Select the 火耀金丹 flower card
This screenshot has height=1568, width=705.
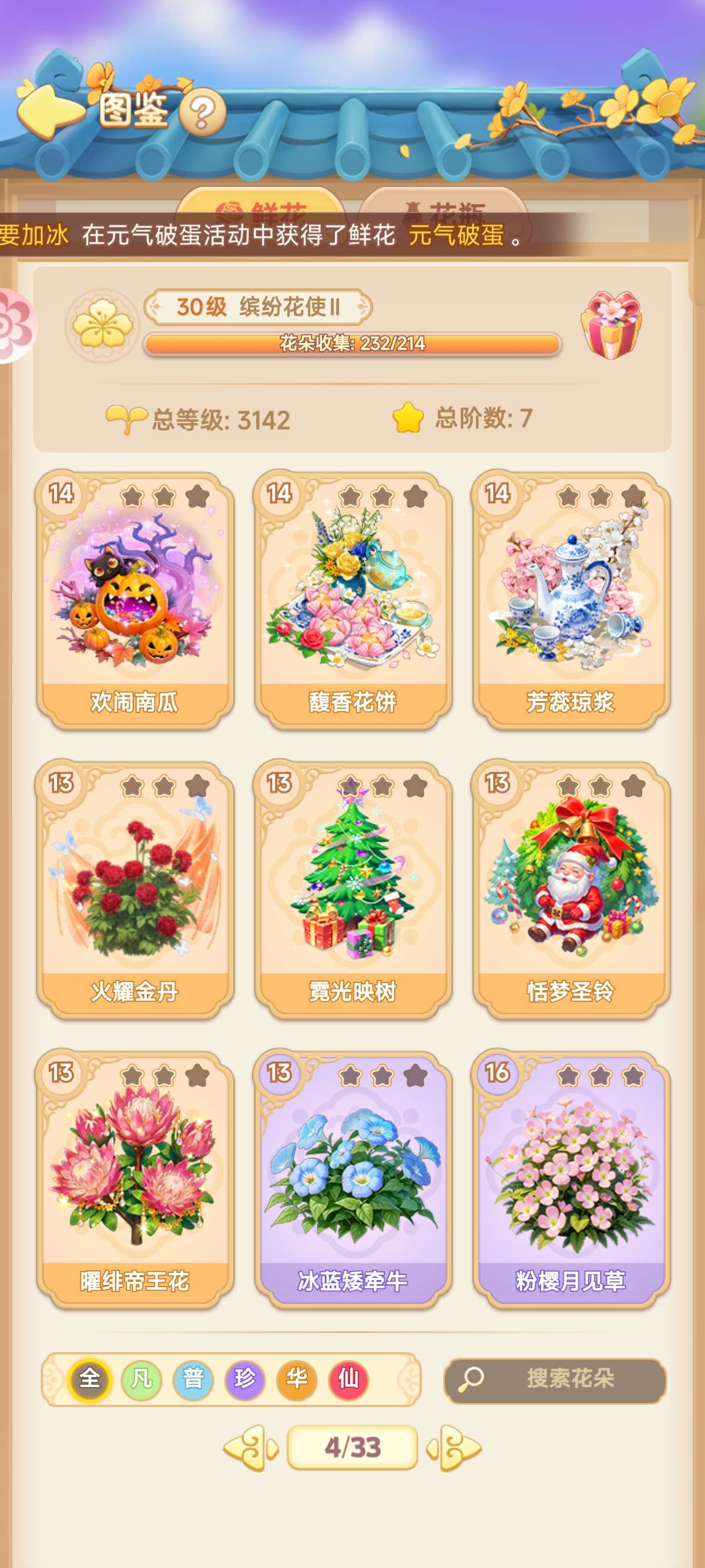135,889
